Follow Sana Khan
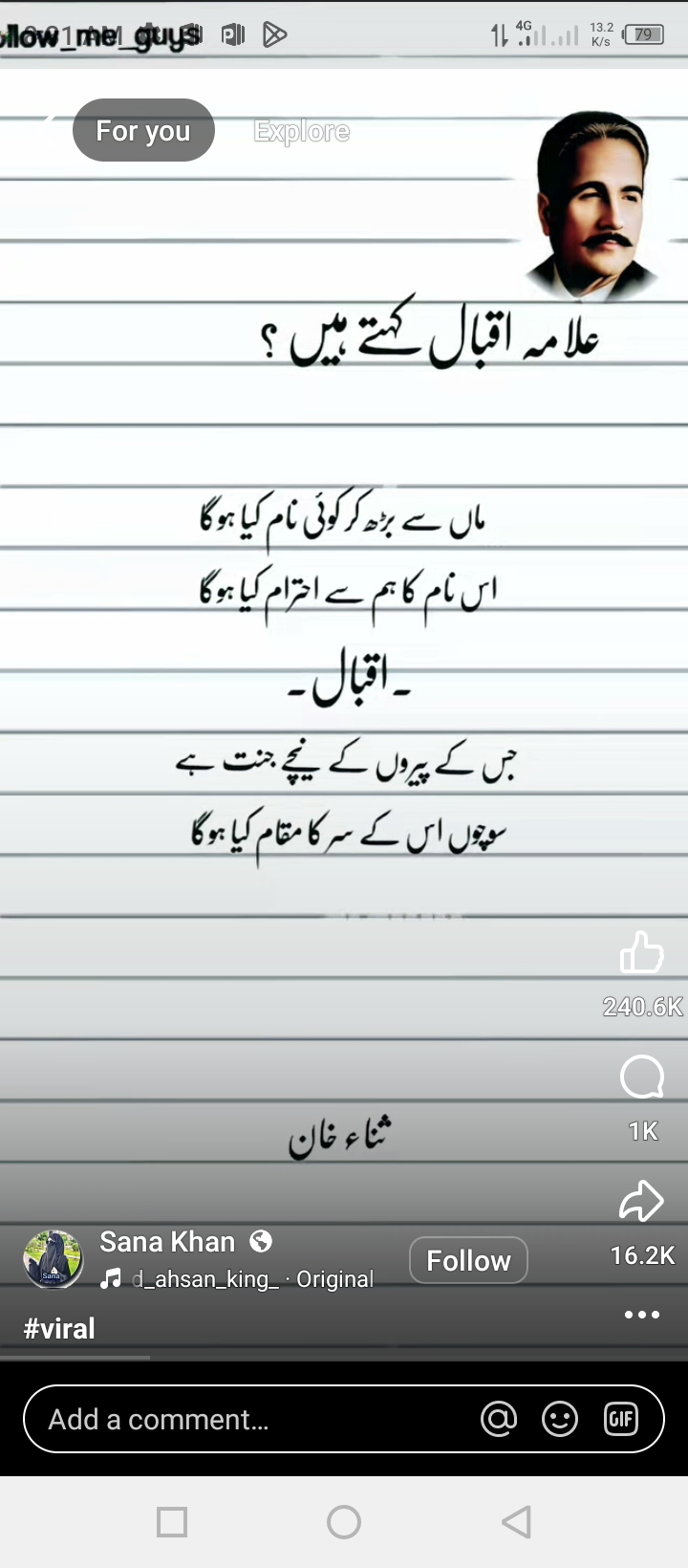This screenshot has height=1568, width=688. click(x=468, y=1260)
